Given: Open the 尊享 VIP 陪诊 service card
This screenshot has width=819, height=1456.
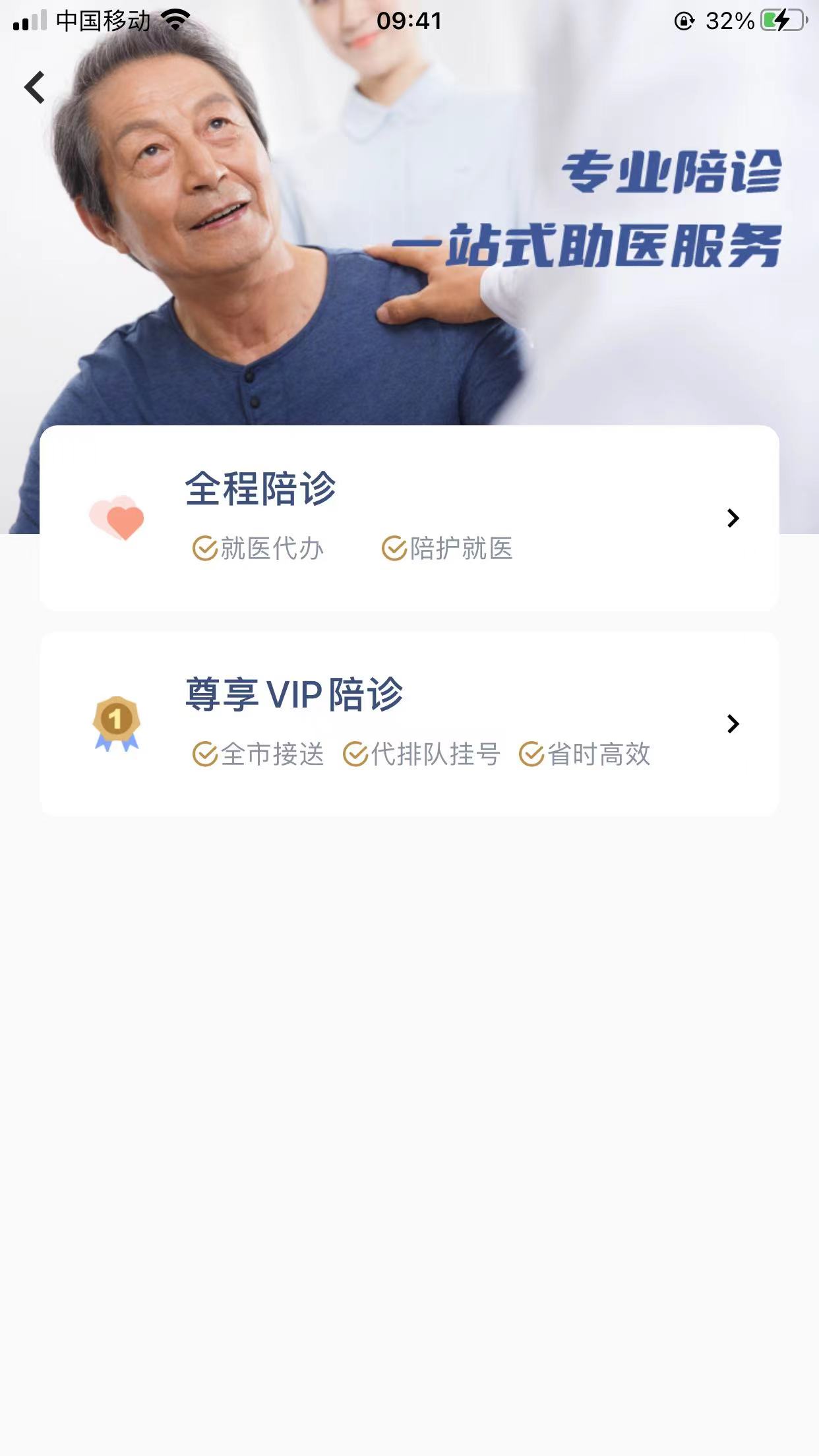Looking at the screenshot, I should pos(409,723).
